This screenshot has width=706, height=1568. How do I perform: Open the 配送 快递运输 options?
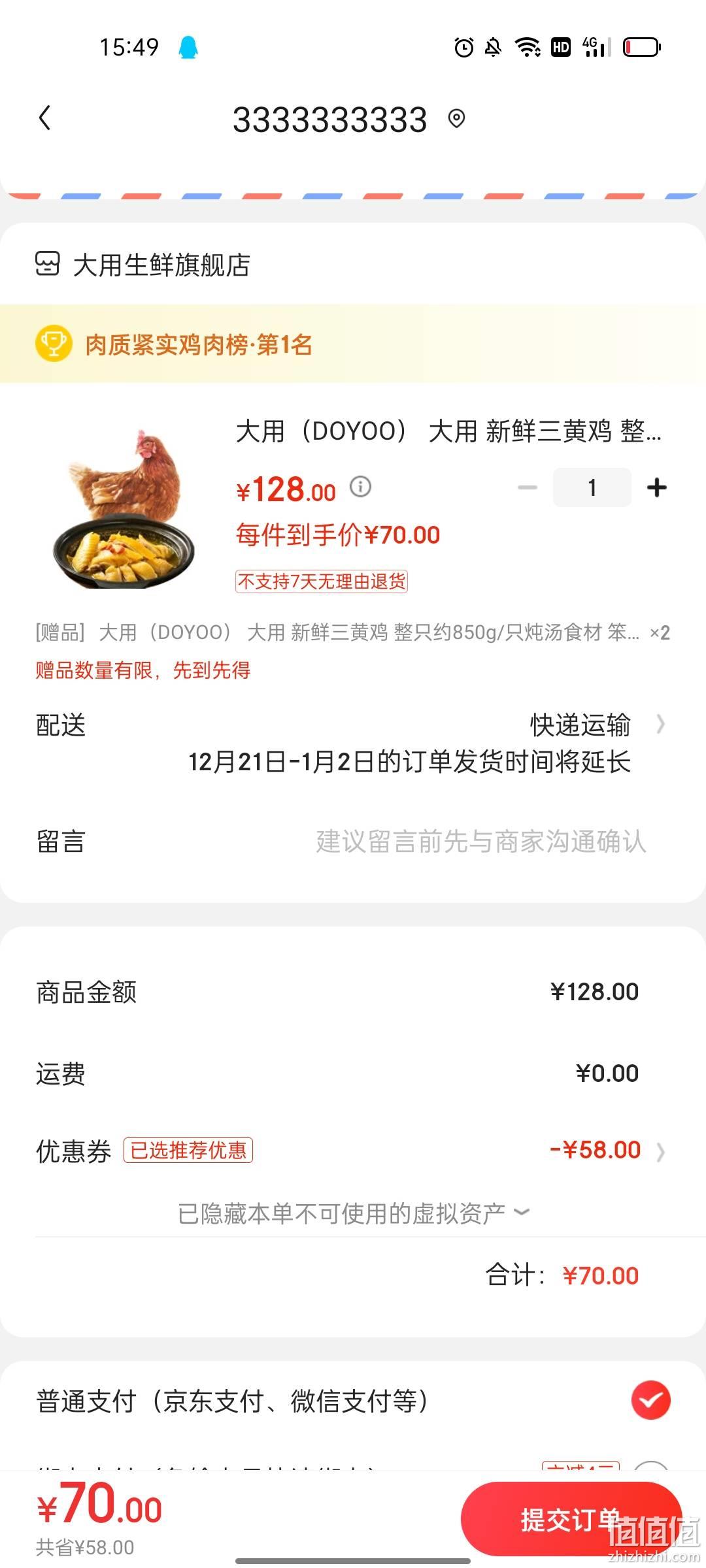(x=353, y=743)
